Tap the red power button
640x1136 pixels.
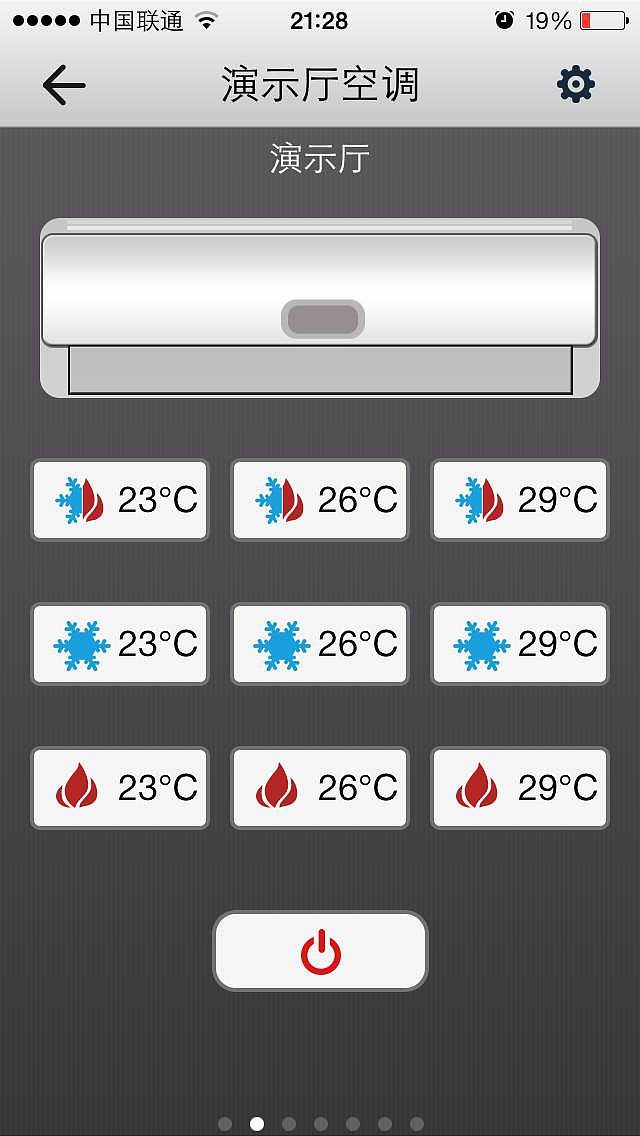click(320, 951)
